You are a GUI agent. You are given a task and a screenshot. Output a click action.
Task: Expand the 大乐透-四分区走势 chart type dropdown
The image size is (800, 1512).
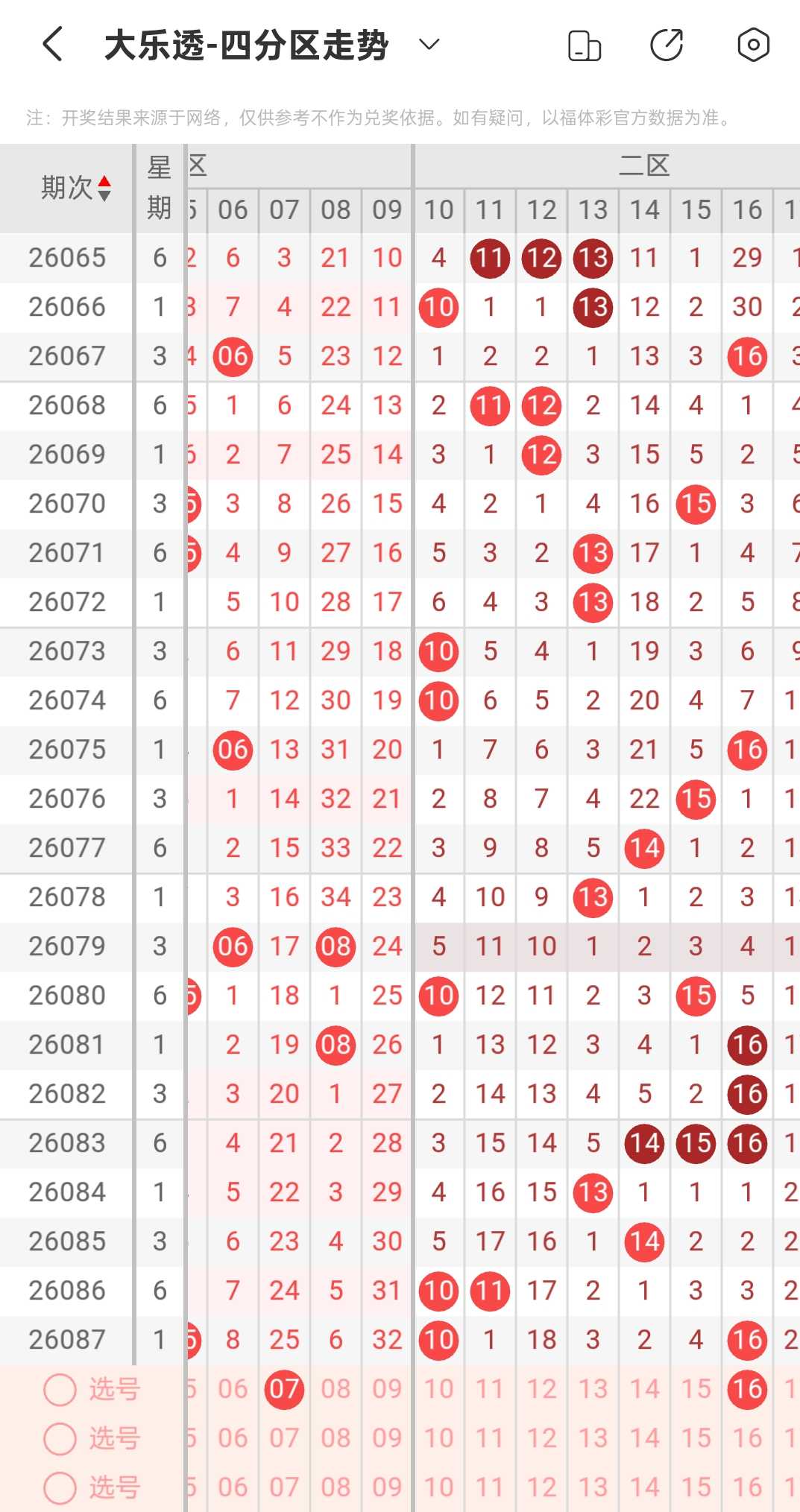[x=429, y=45]
